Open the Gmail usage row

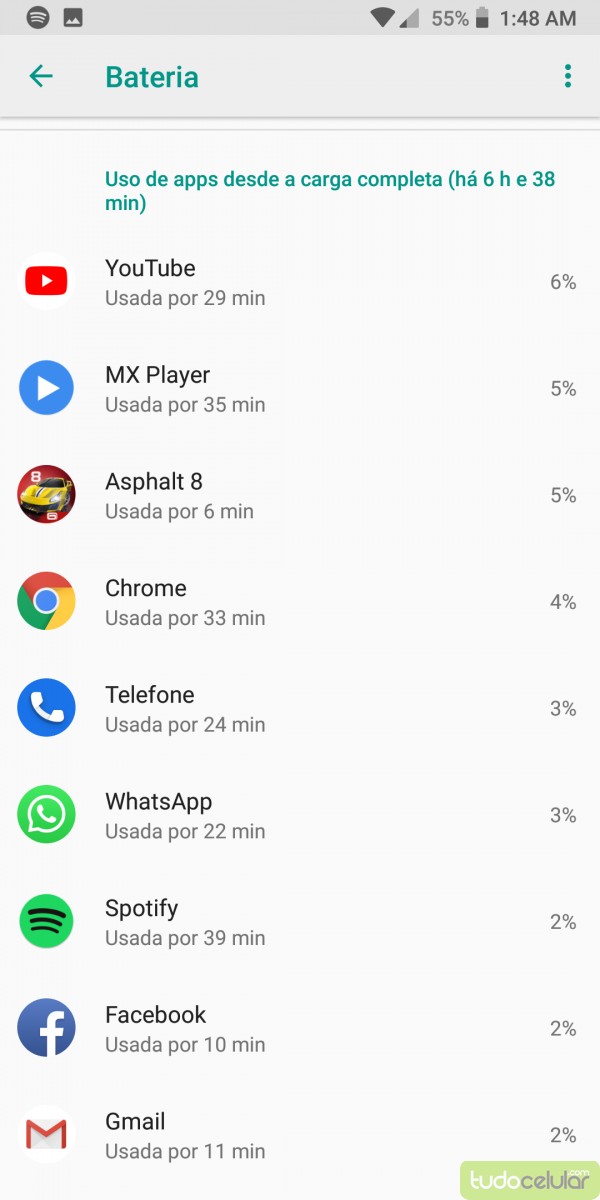click(x=300, y=1135)
